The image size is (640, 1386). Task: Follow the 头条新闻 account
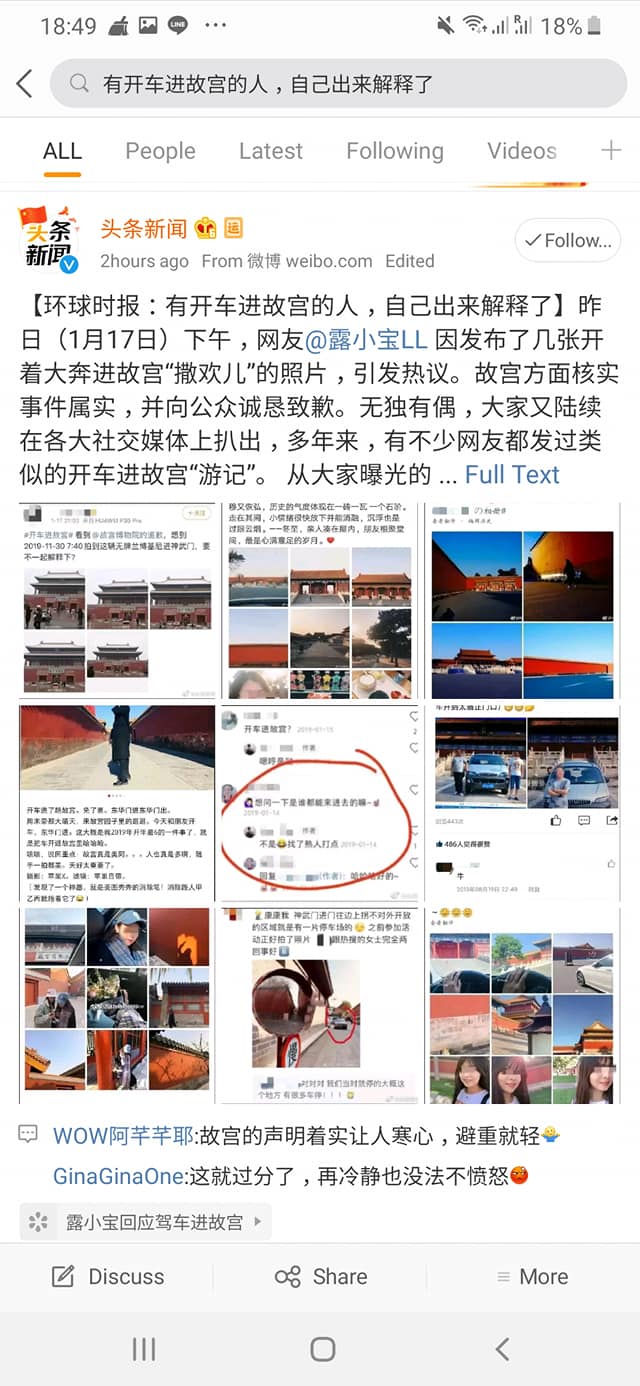[568, 241]
